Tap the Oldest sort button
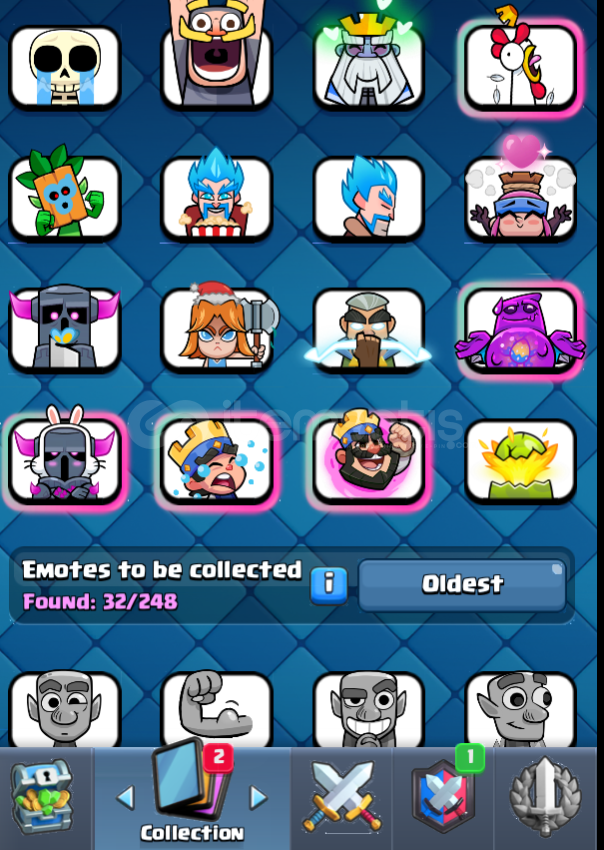This screenshot has width=604, height=850. click(461, 584)
